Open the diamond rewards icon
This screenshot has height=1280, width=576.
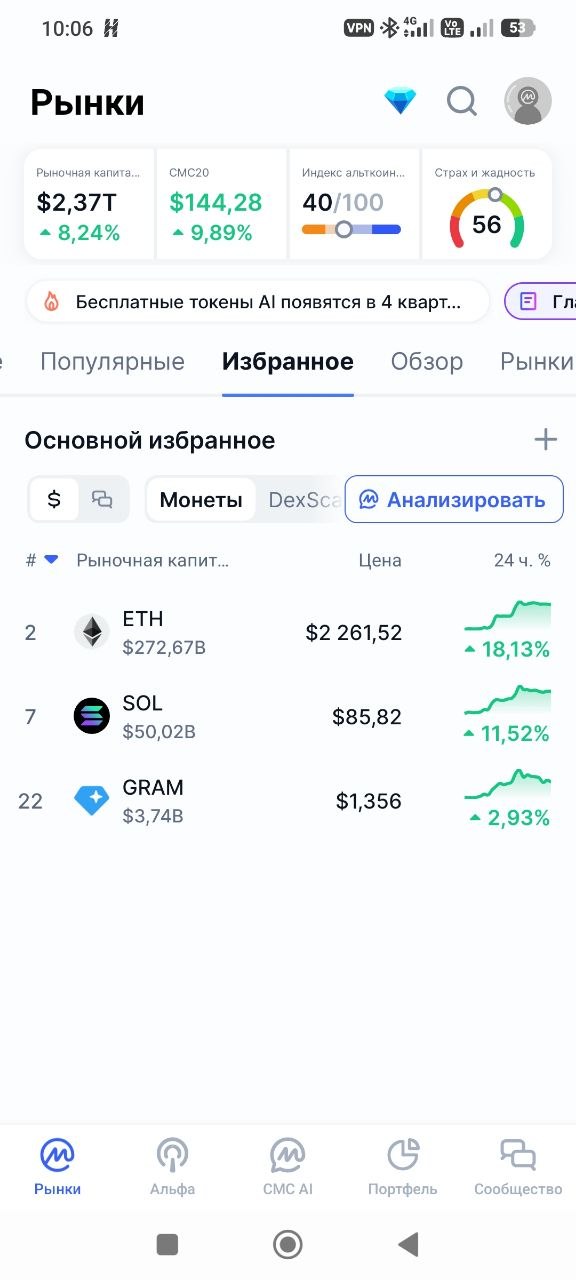click(x=401, y=101)
